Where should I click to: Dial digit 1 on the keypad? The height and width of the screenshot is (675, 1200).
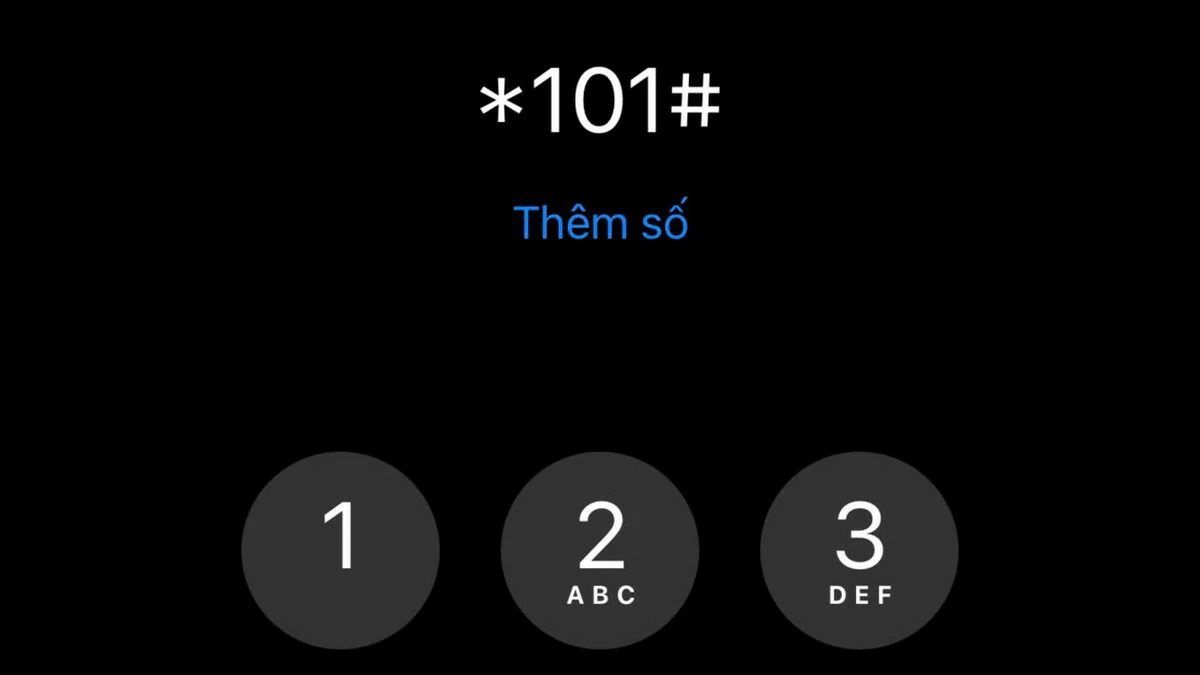point(340,550)
